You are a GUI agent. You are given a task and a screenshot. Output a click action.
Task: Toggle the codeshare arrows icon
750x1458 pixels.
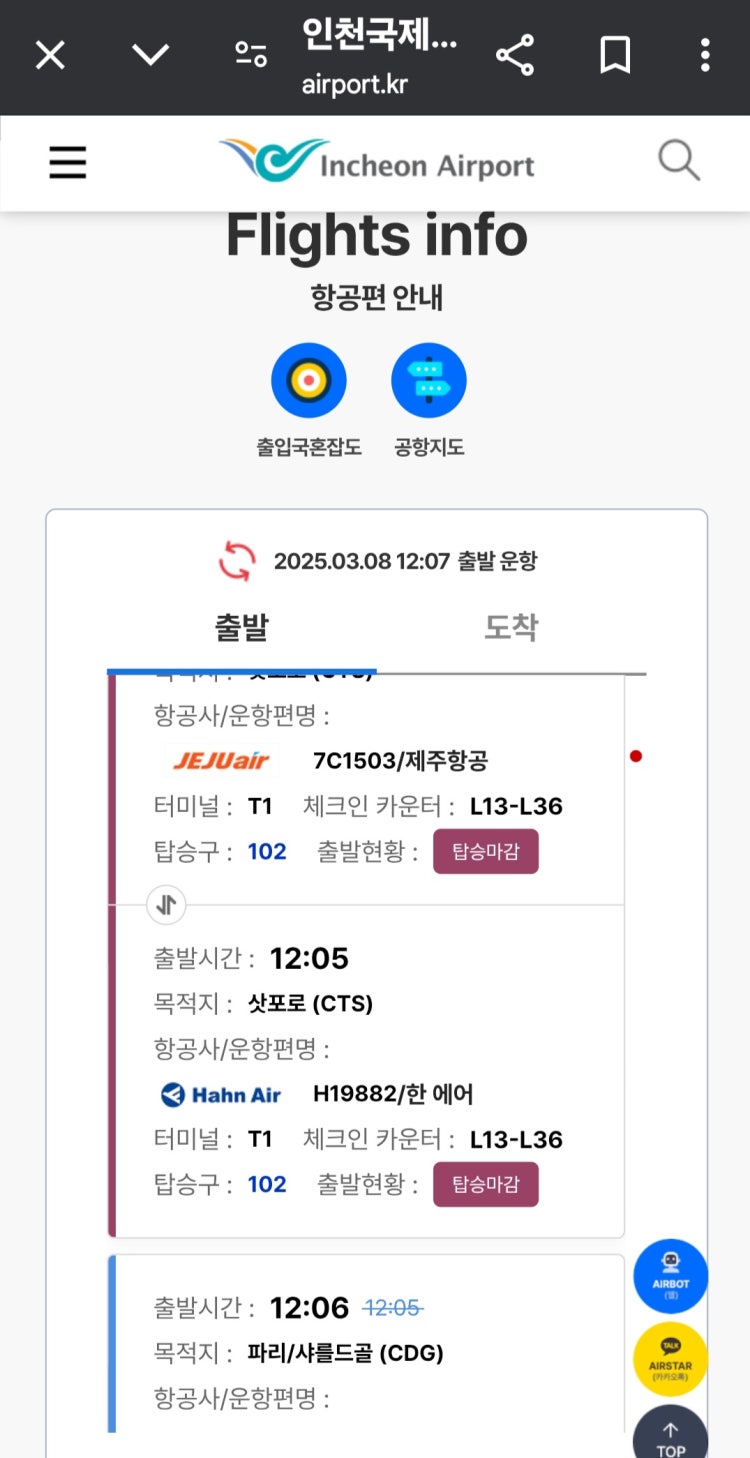coord(166,905)
